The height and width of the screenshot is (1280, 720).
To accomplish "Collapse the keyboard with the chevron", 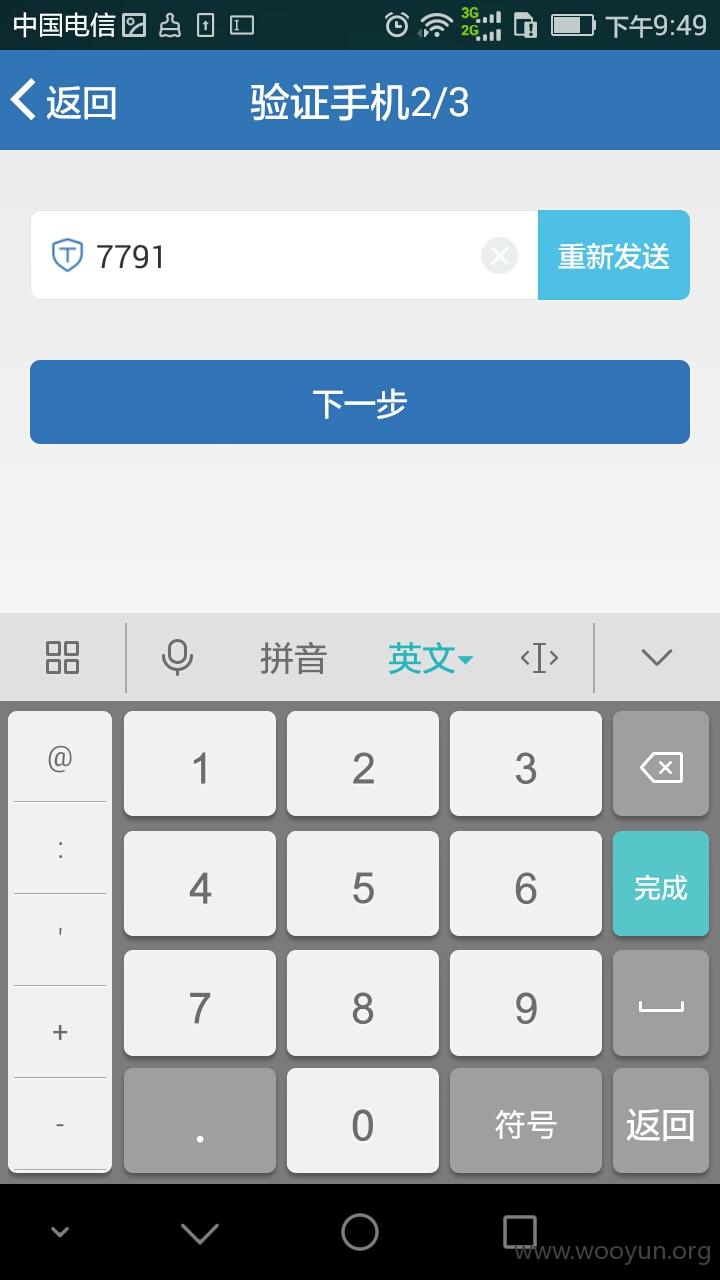I will tap(657, 657).
